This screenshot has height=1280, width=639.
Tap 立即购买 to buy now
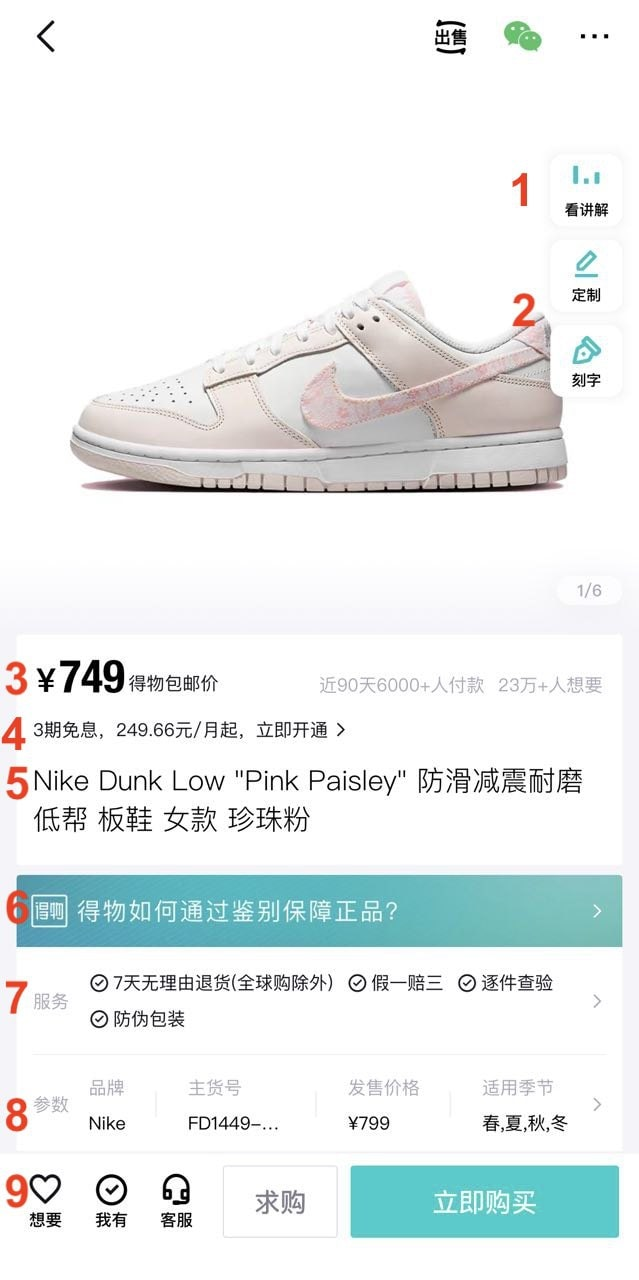click(x=484, y=1202)
